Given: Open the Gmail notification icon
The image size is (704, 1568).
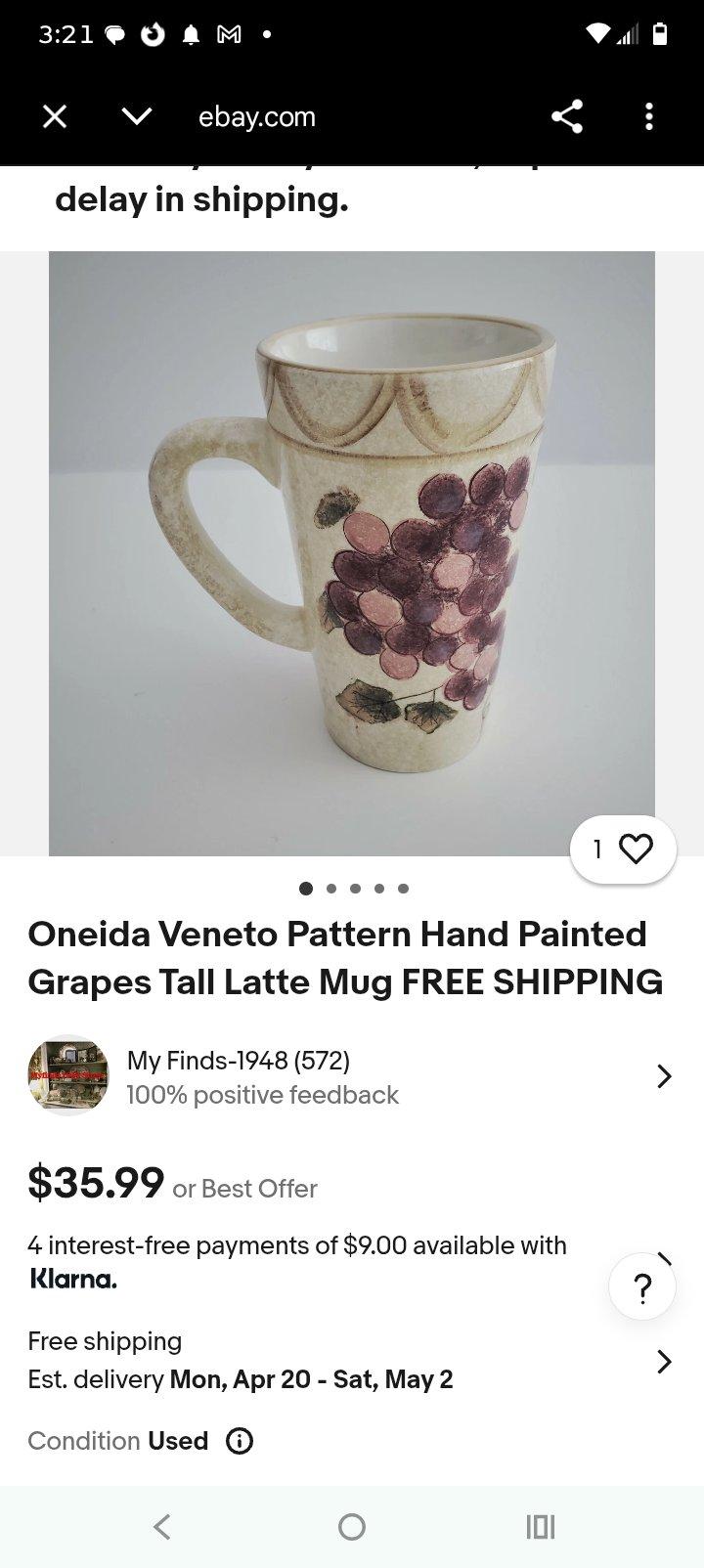Looking at the screenshot, I should click(x=228, y=34).
